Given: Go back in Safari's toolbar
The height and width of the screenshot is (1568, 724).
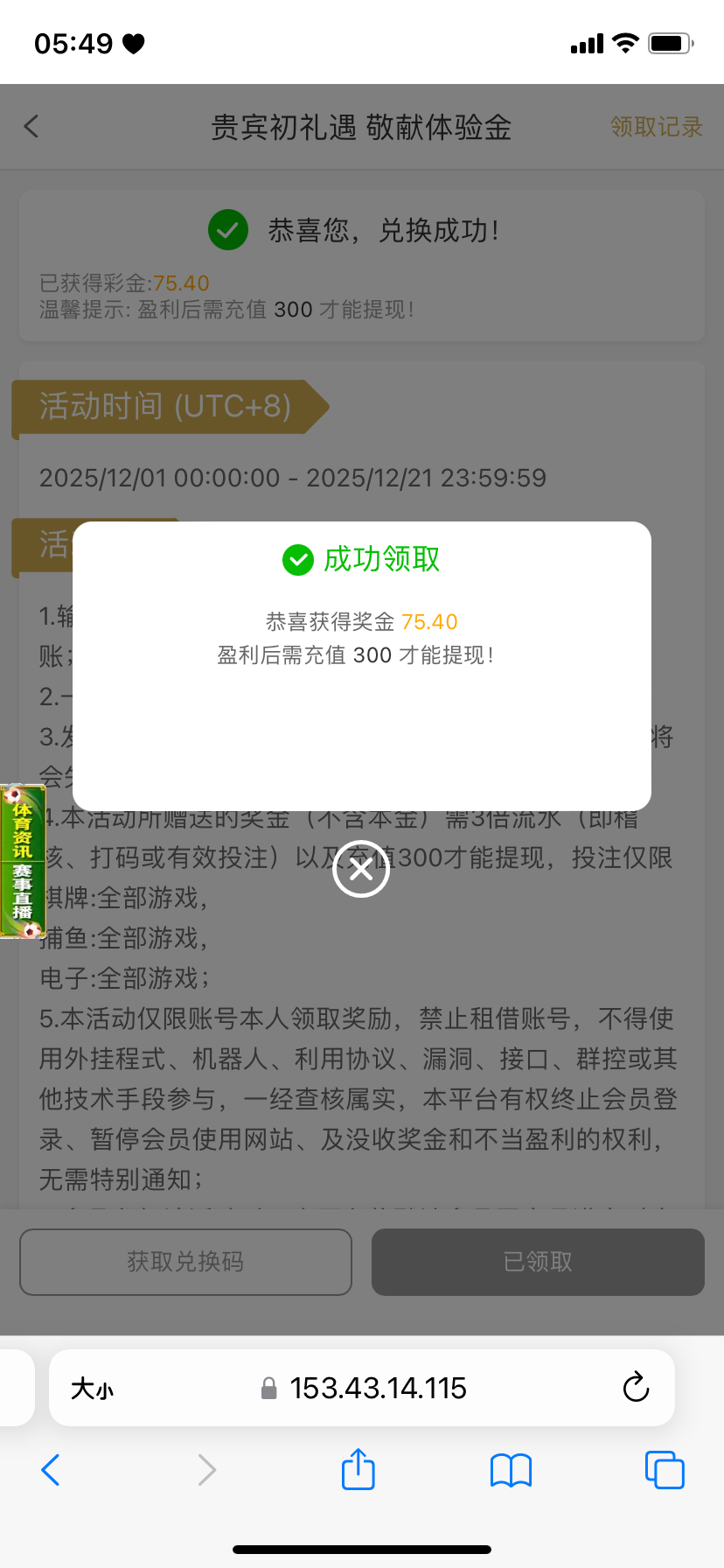Looking at the screenshot, I should (x=51, y=1470).
